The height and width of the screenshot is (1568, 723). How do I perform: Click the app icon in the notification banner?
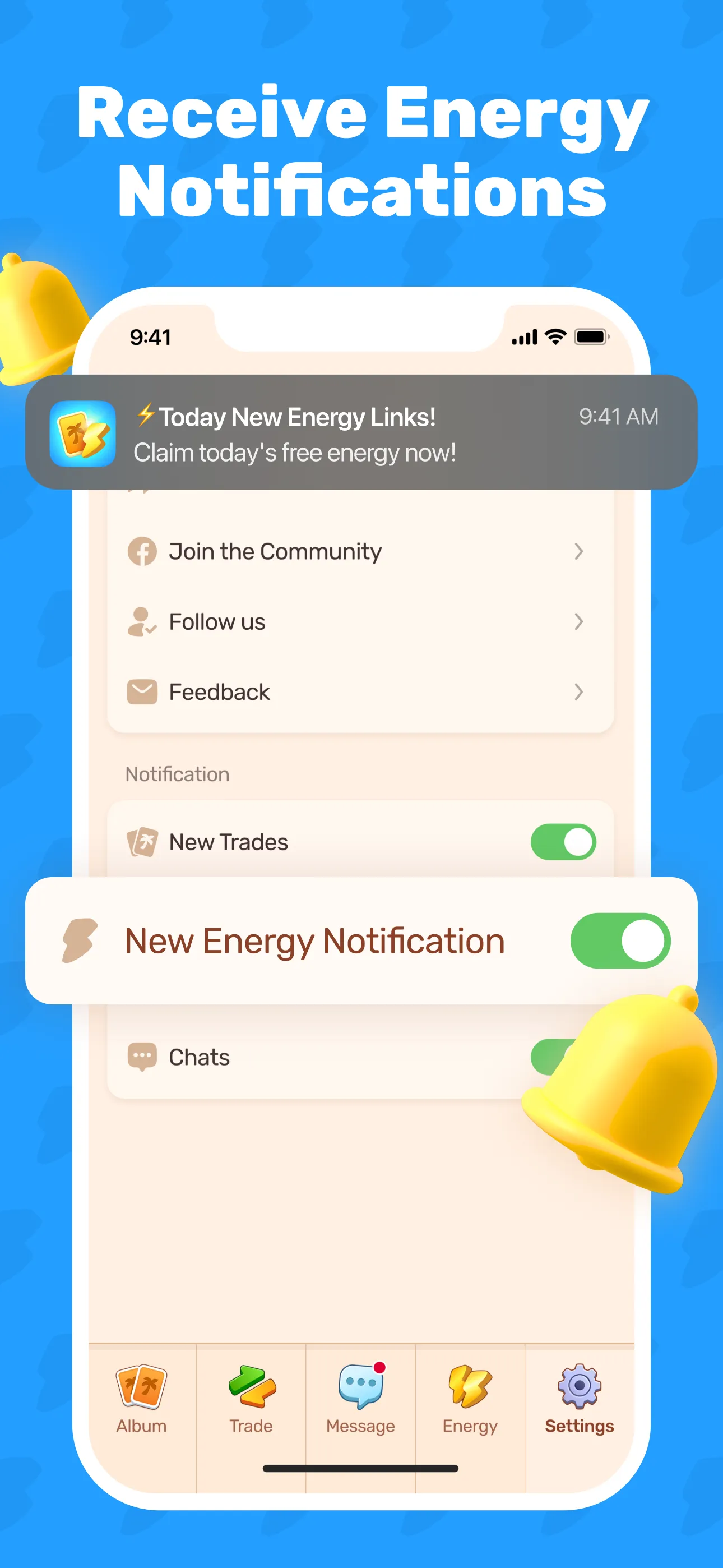point(82,434)
